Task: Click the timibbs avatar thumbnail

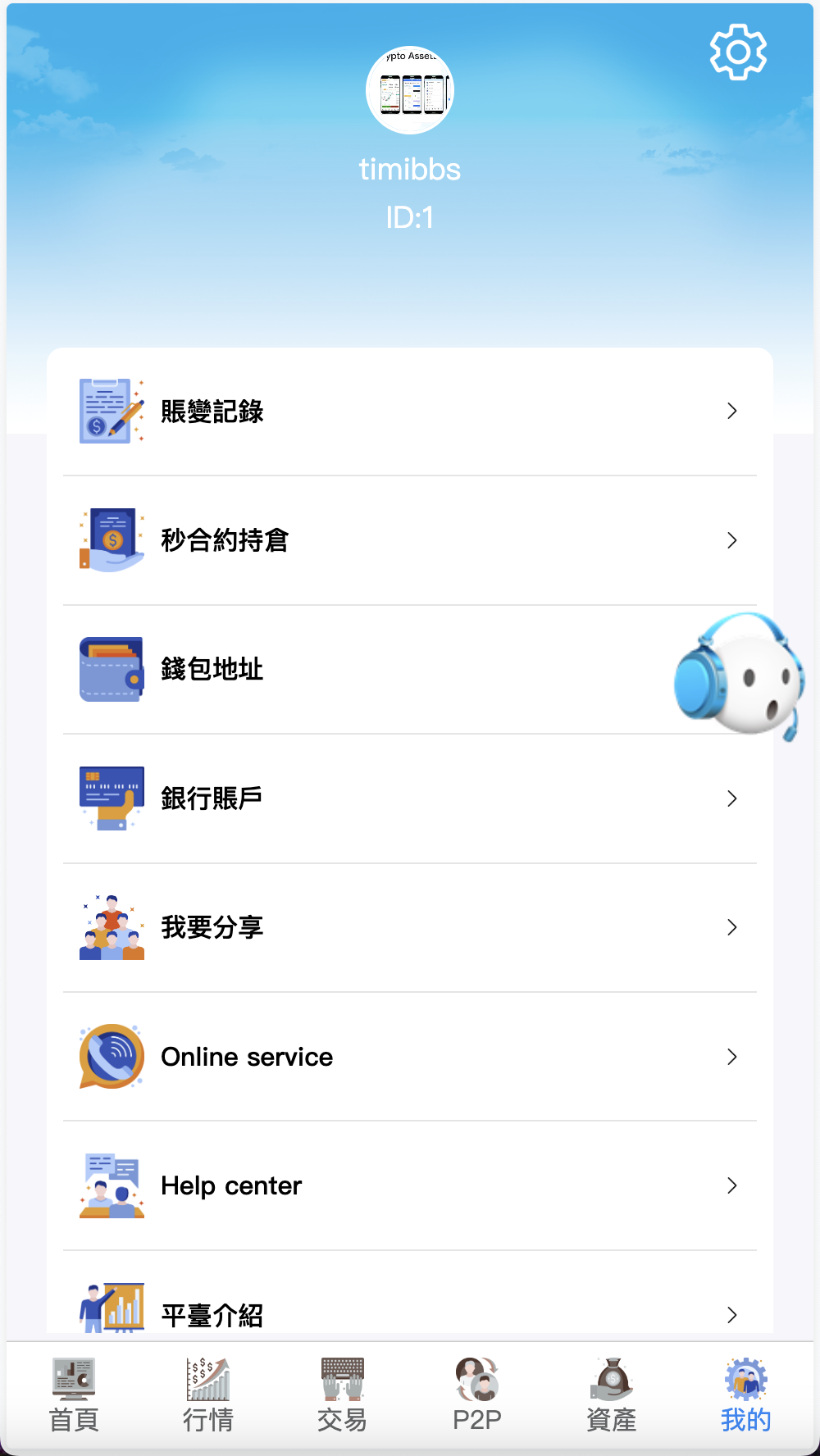Action: tap(410, 92)
